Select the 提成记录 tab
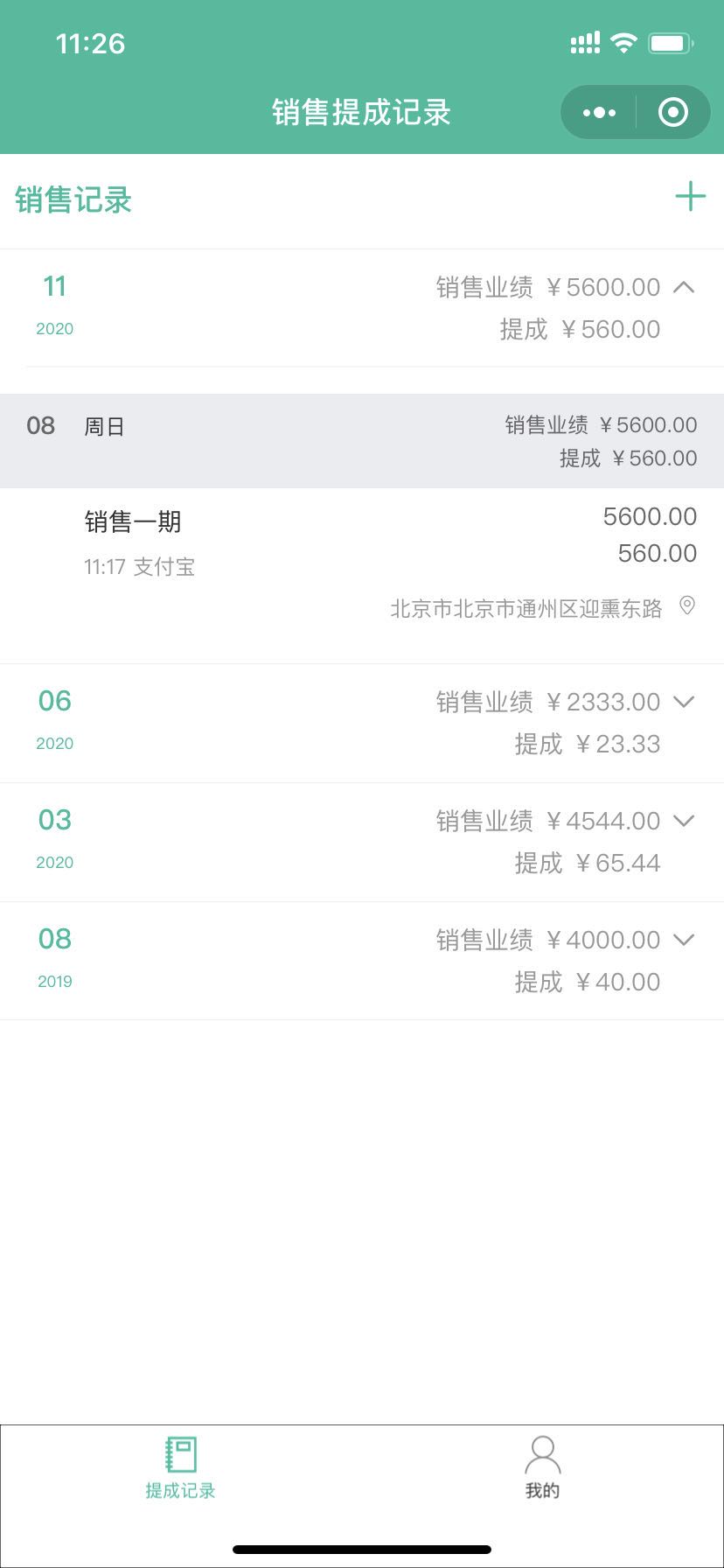This screenshot has width=724, height=1568. [x=180, y=1467]
